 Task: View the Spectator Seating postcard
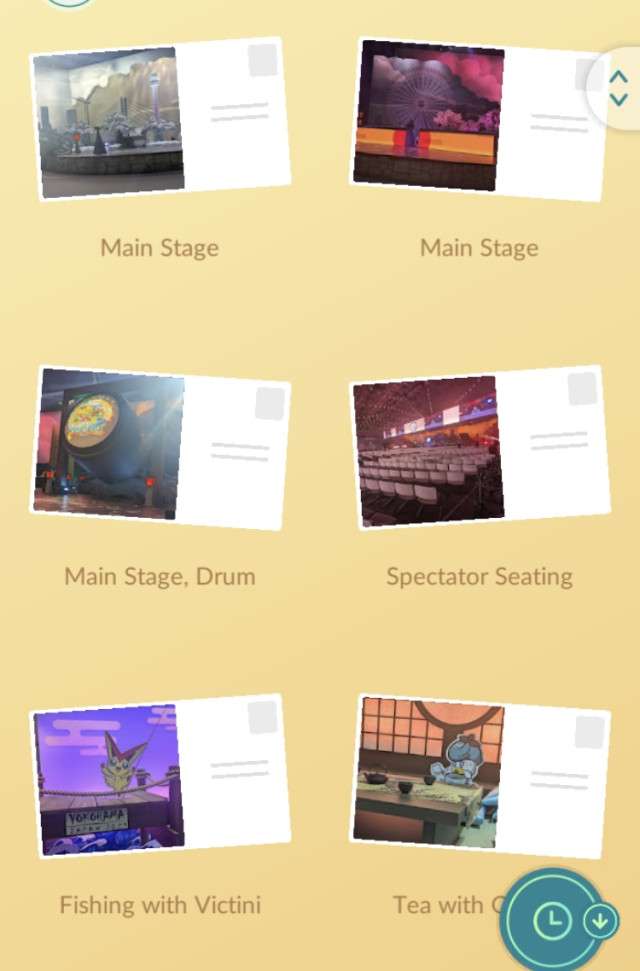coord(480,448)
